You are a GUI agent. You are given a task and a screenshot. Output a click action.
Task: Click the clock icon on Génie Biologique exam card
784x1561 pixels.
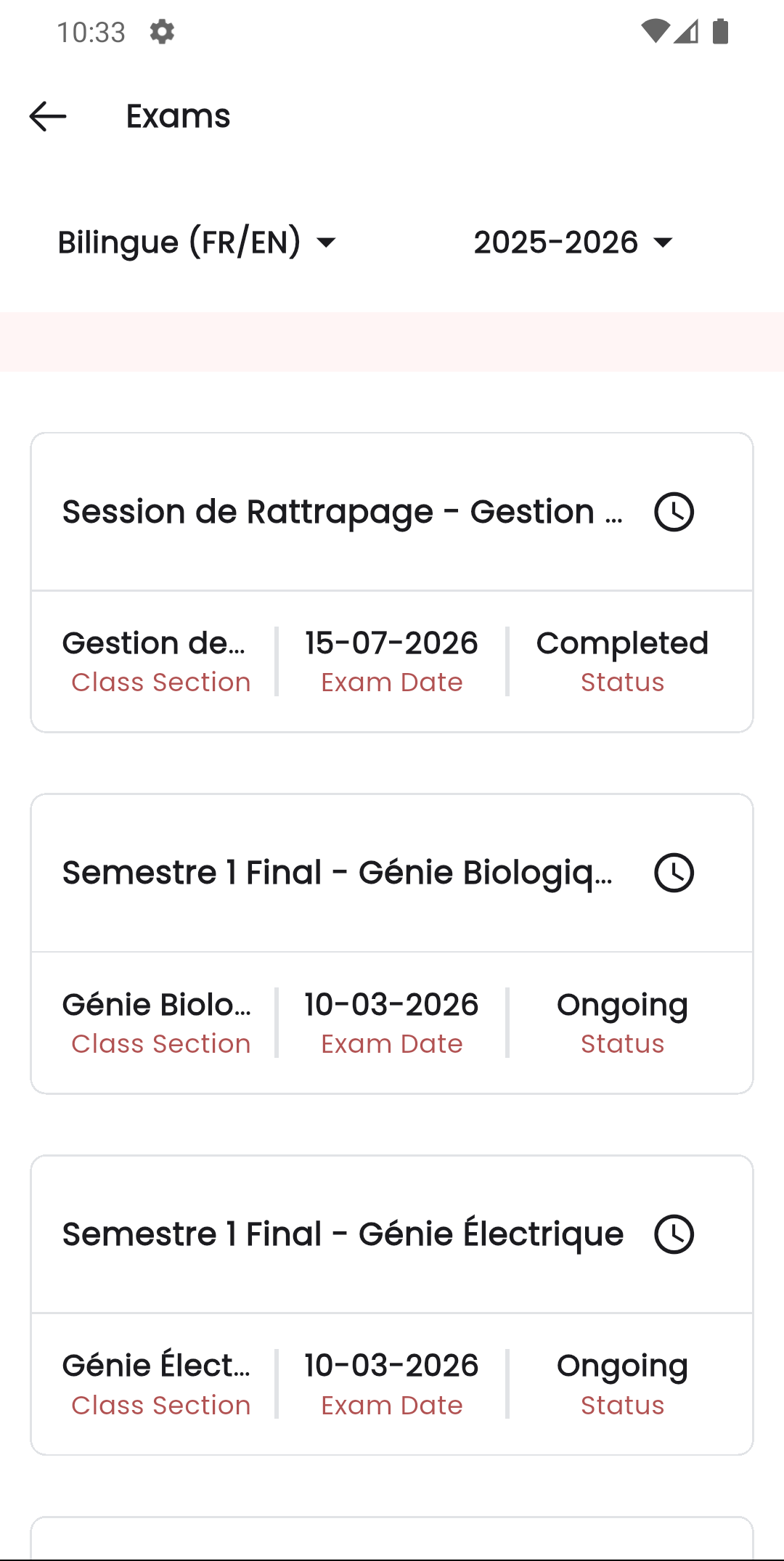coord(674,872)
